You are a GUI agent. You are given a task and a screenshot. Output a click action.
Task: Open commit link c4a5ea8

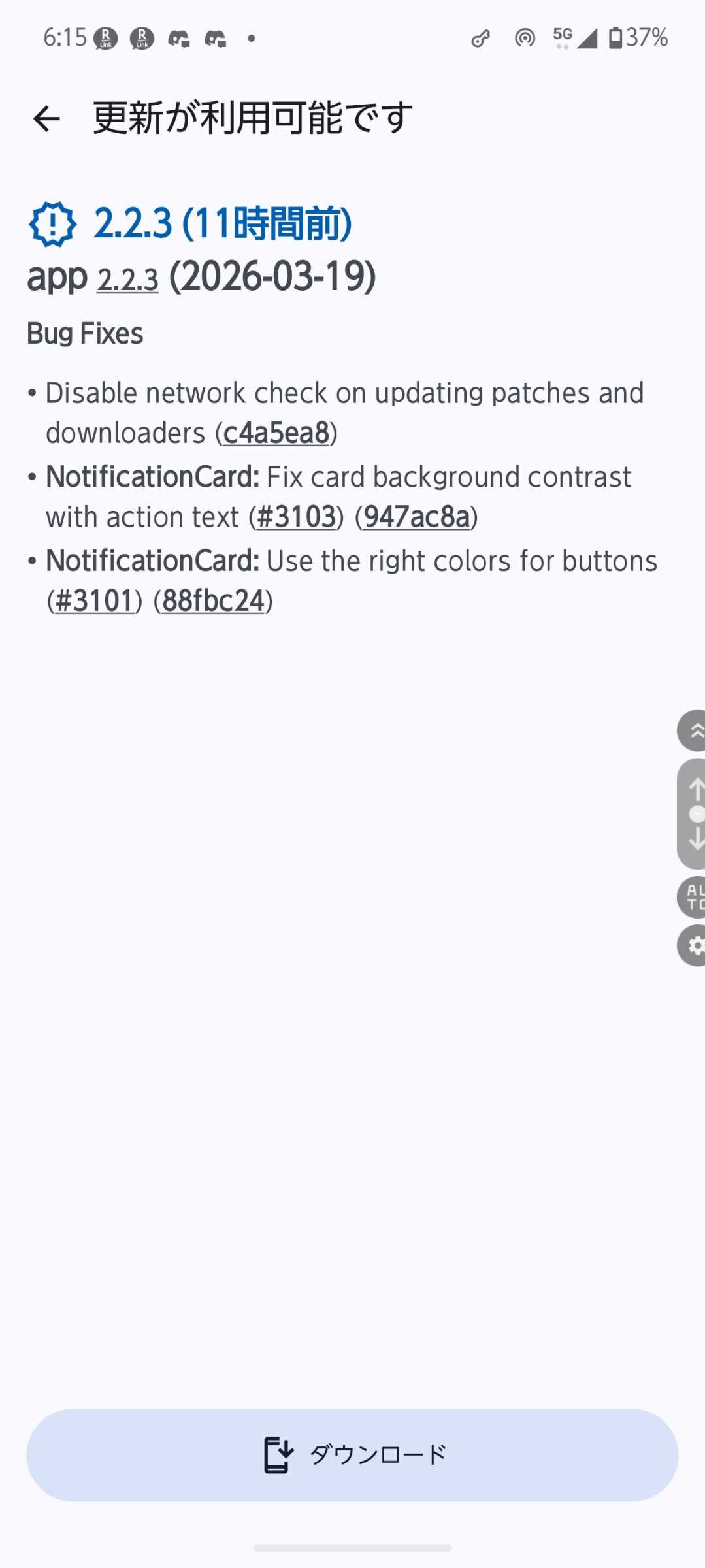coord(276,433)
